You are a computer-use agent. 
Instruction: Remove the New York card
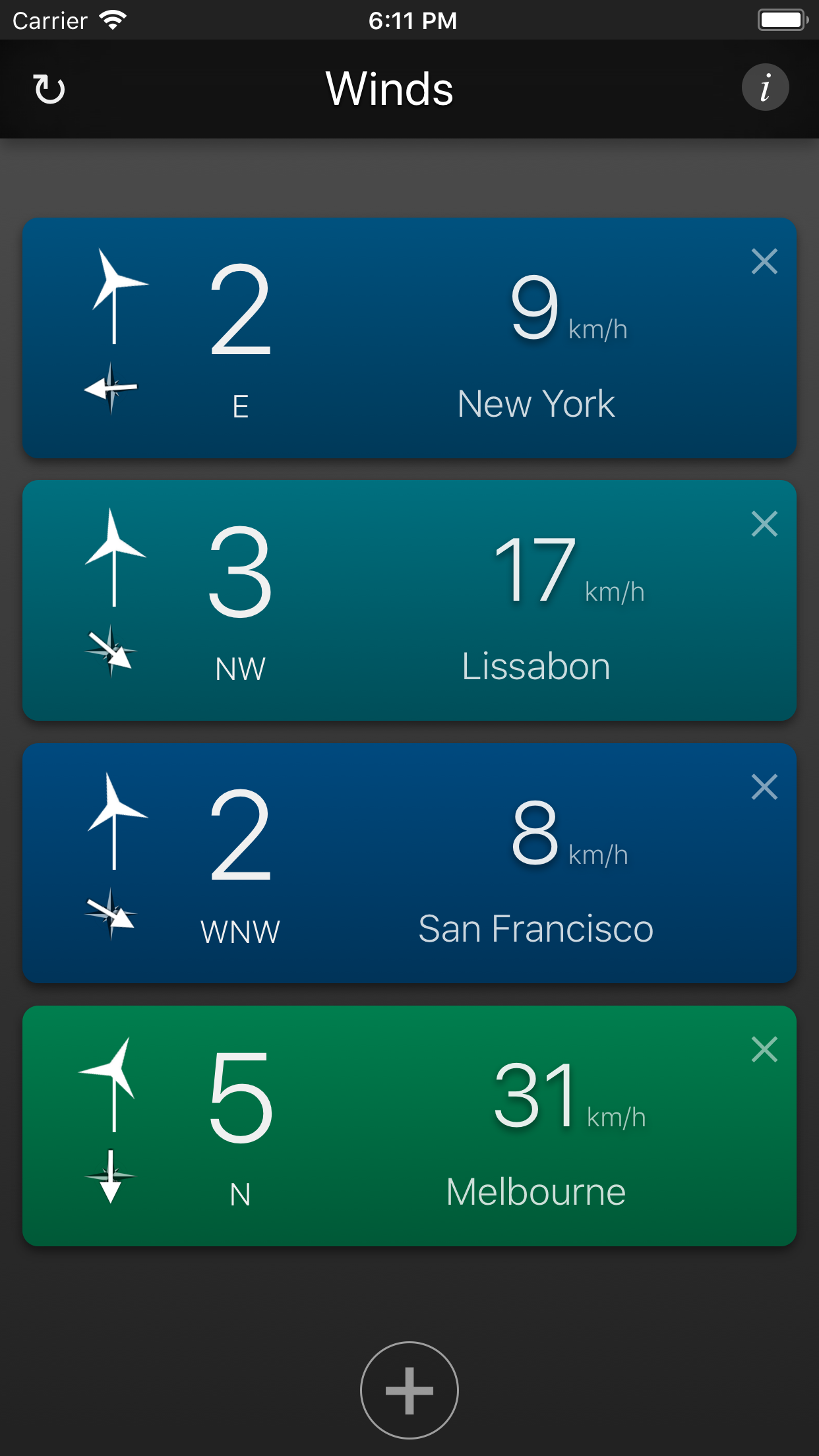[764, 262]
